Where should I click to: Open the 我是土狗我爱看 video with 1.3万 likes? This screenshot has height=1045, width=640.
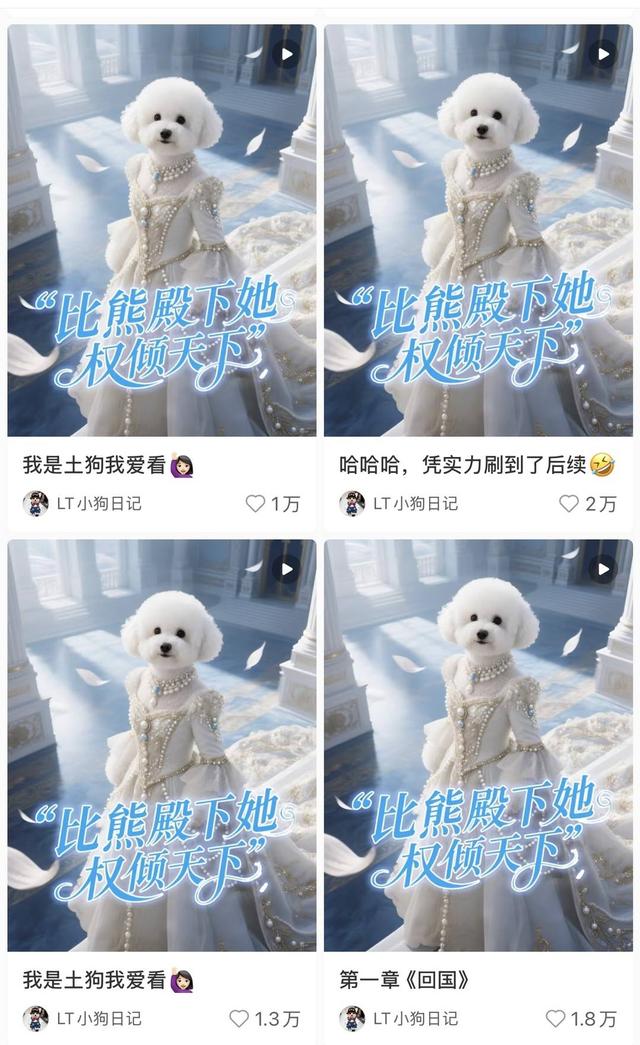point(161,746)
